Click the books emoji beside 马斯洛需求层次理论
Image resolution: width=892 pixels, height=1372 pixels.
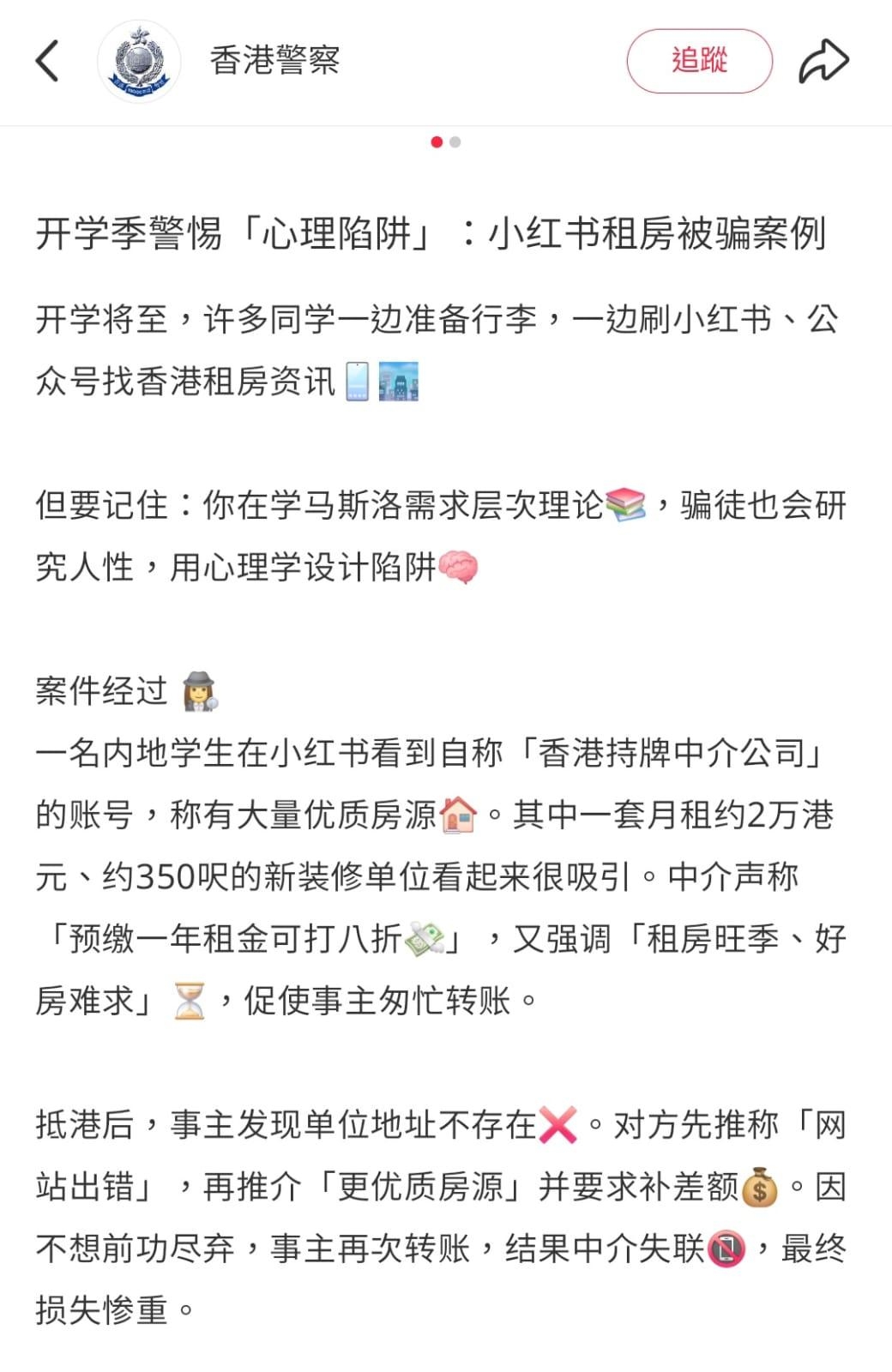point(624,506)
